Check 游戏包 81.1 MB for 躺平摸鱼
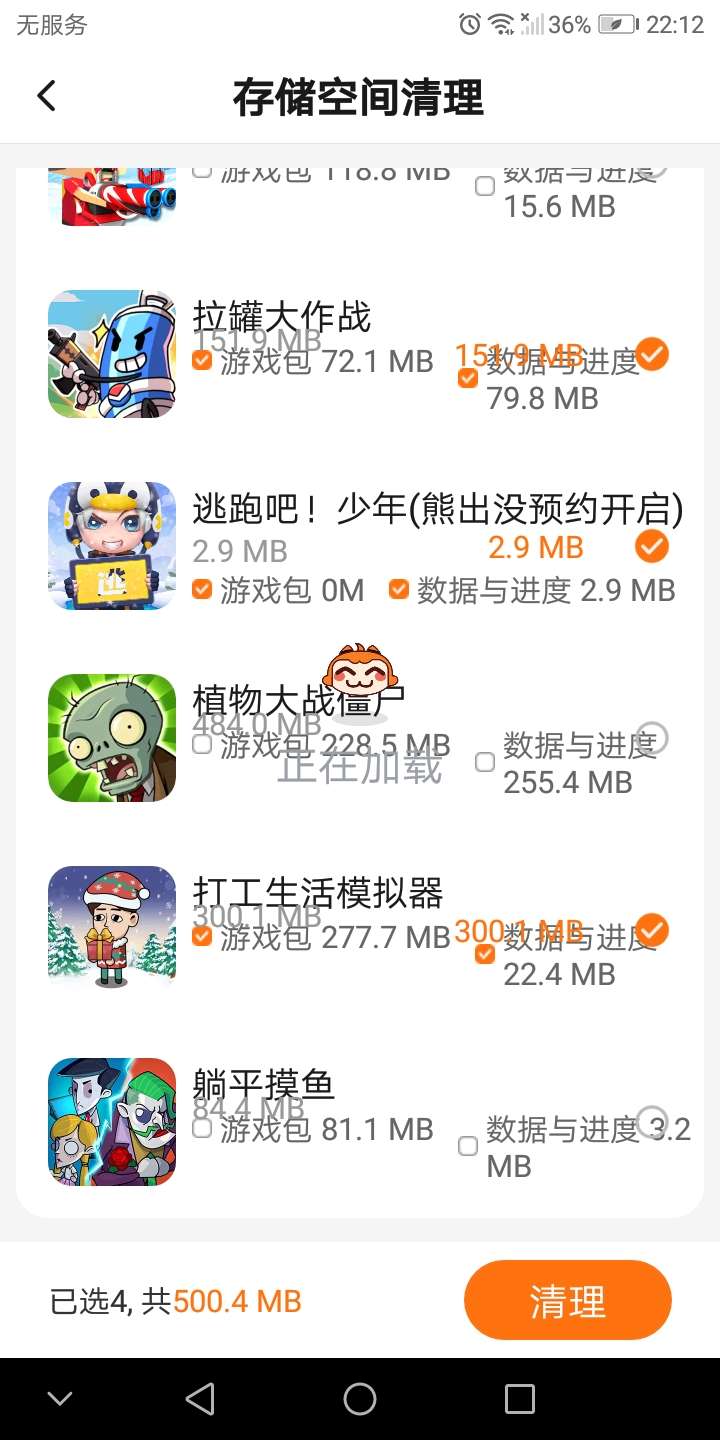The height and width of the screenshot is (1440, 720). pyautogui.click(x=202, y=1128)
